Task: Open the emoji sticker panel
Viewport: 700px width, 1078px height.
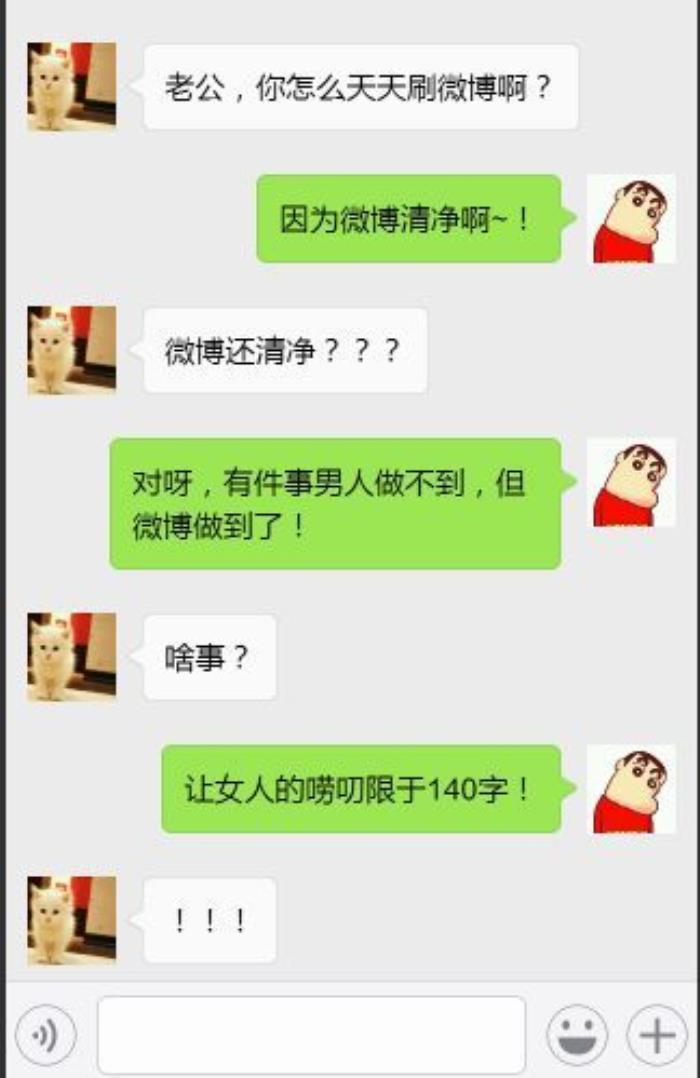Action: click(577, 1034)
